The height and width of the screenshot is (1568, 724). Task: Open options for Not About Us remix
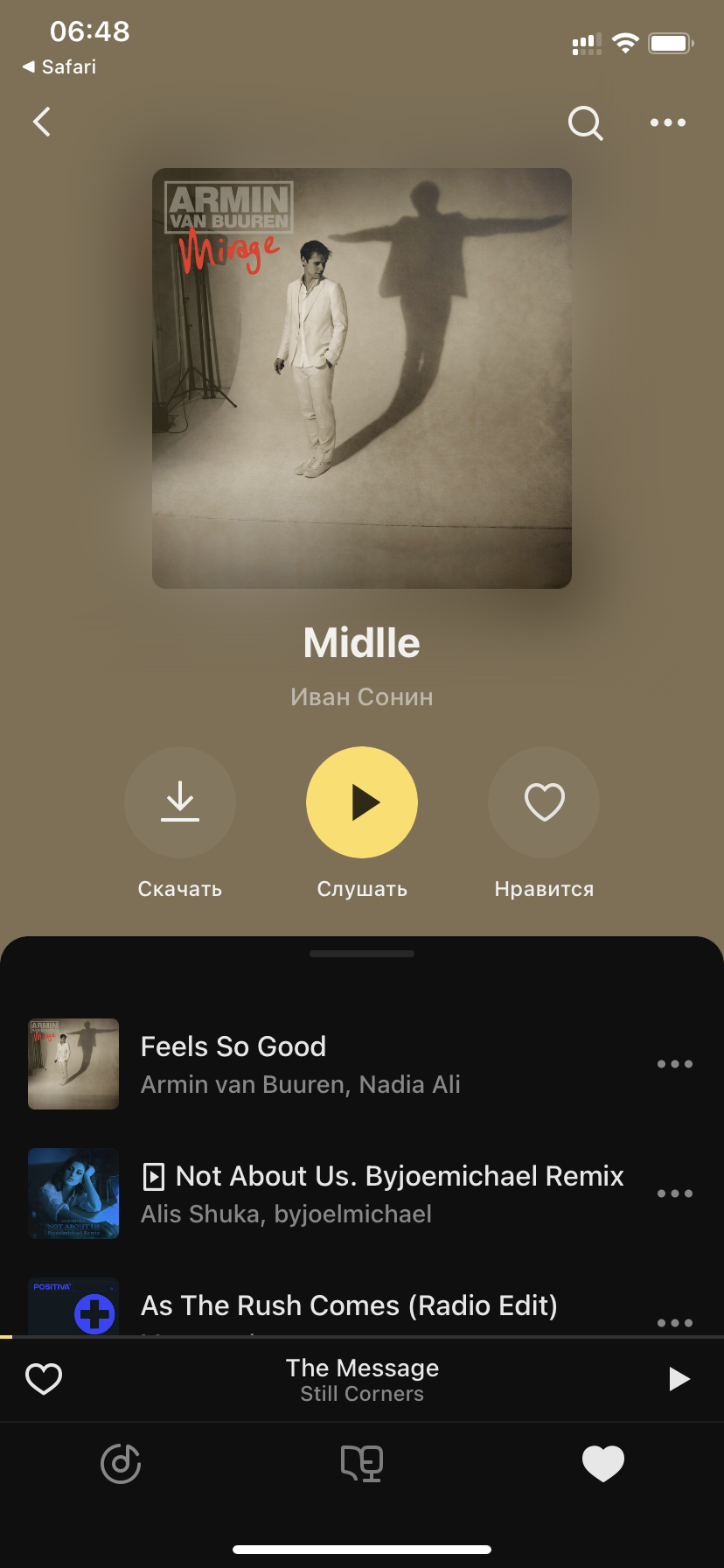[675, 1193]
